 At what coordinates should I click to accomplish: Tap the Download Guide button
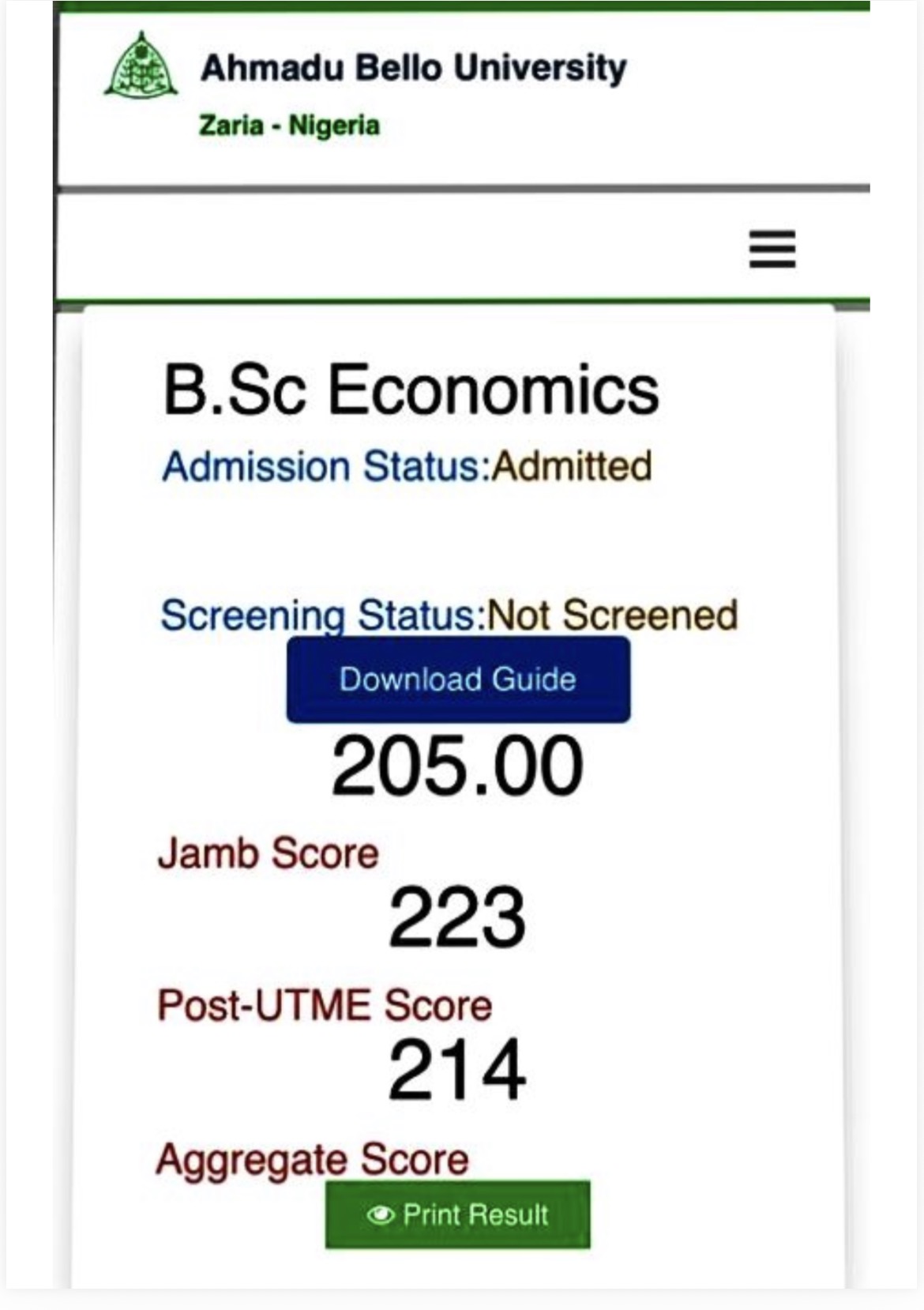[458, 679]
